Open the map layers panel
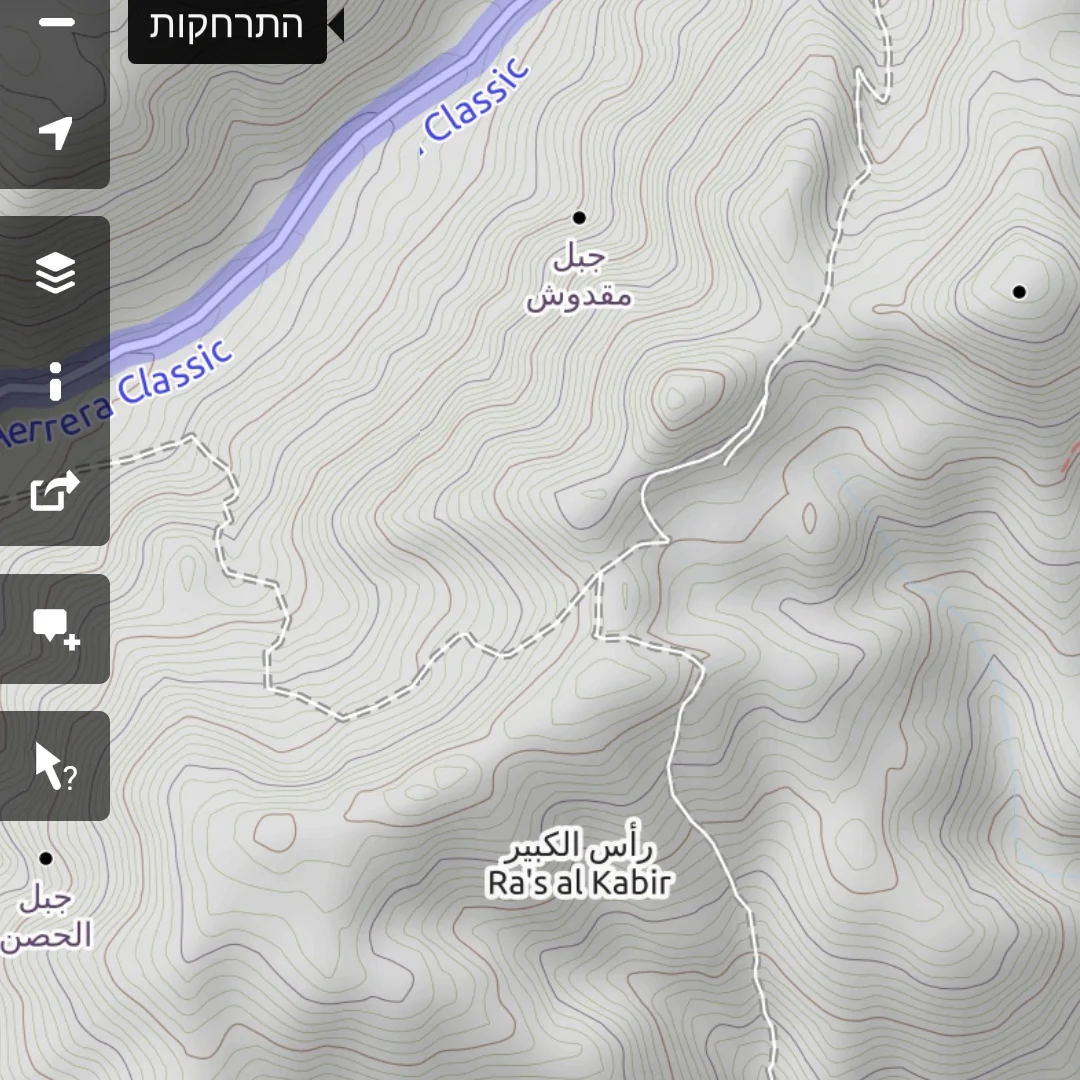Image resolution: width=1080 pixels, height=1080 pixels. click(x=55, y=272)
